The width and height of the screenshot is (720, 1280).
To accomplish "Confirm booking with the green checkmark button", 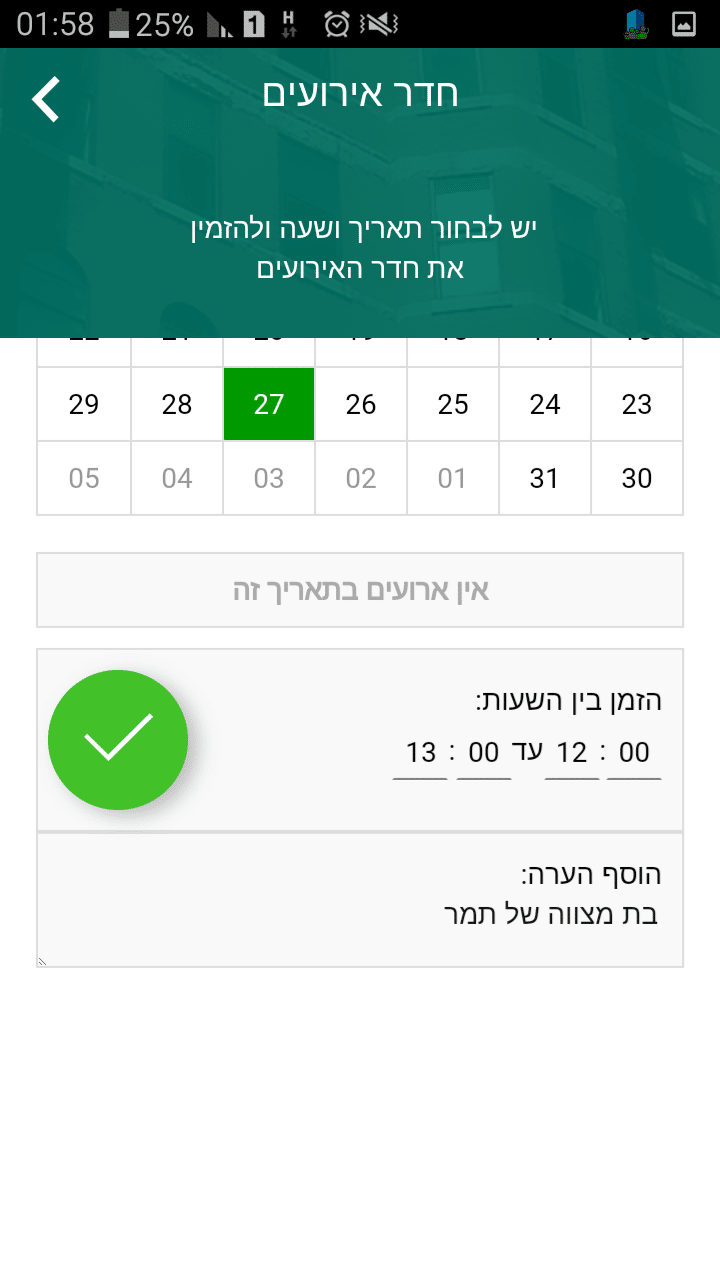I will [118, 740].
